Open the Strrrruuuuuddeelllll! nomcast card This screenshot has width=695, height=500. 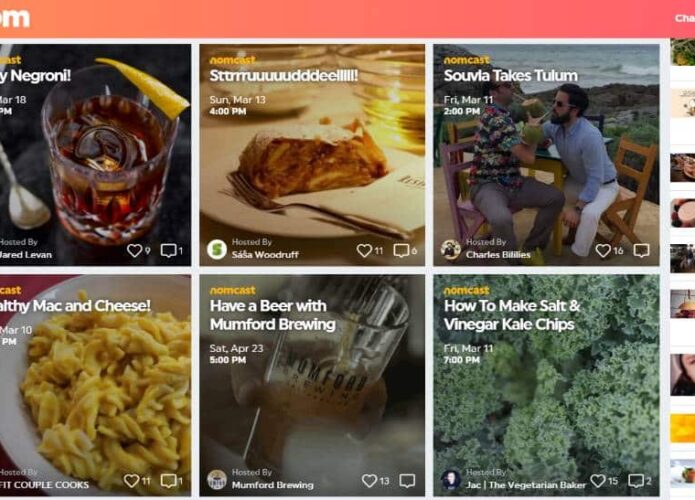click(284, 76)
